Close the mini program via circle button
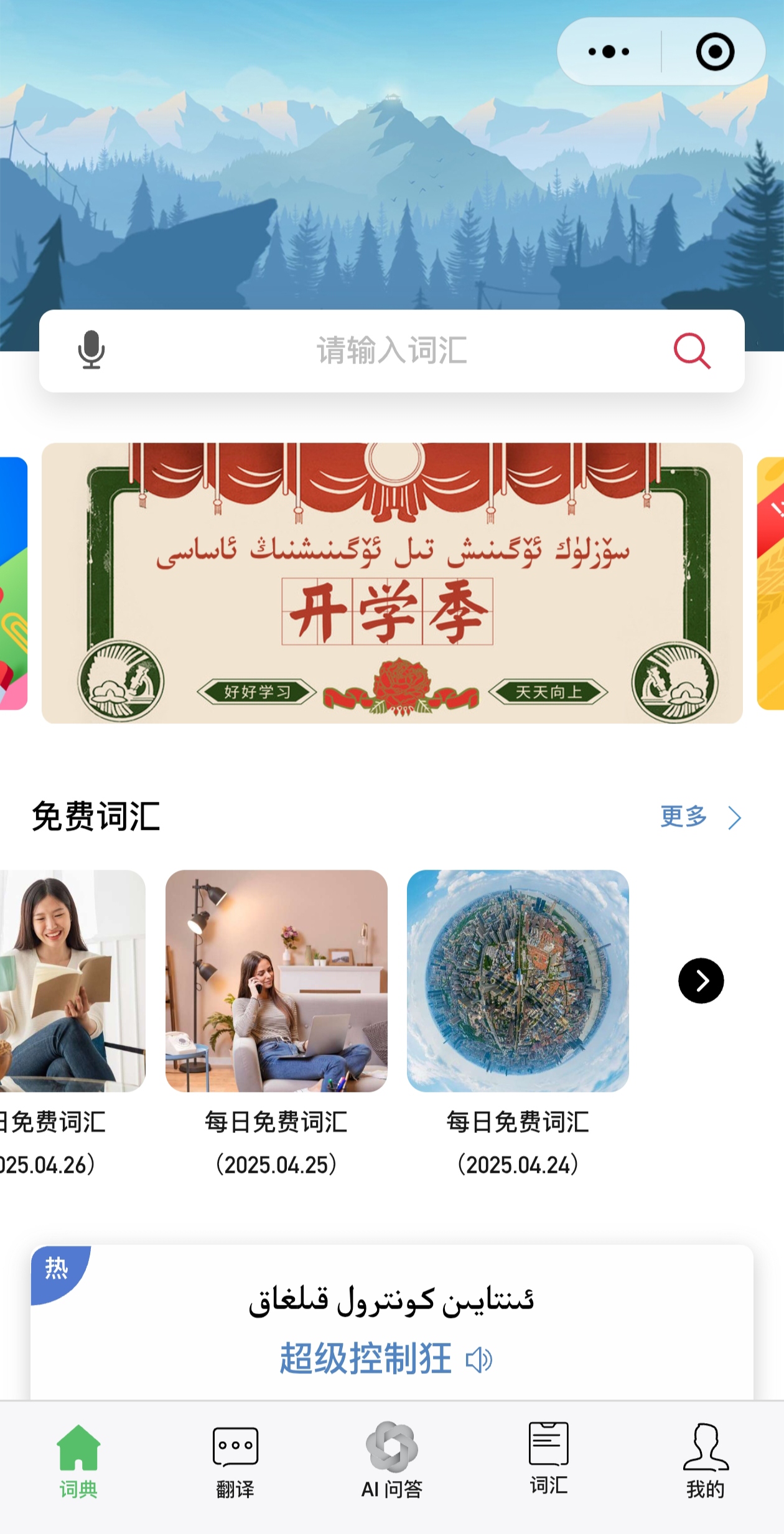 point(715,52)
